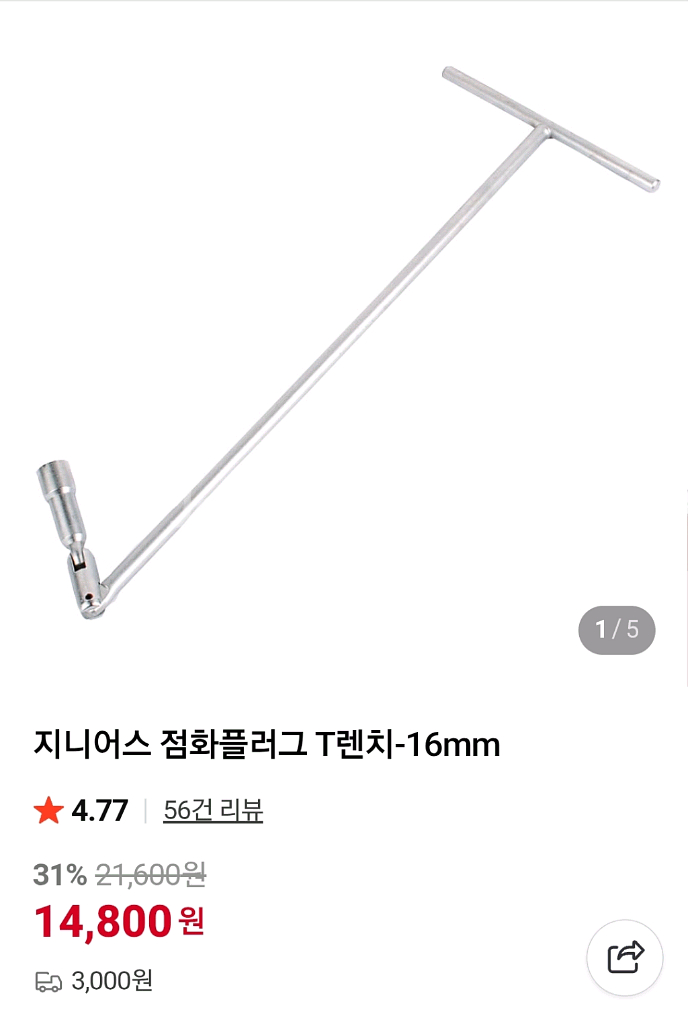
Task: Open the 56건 리뷰 reviews link
Action: [213, 810]
